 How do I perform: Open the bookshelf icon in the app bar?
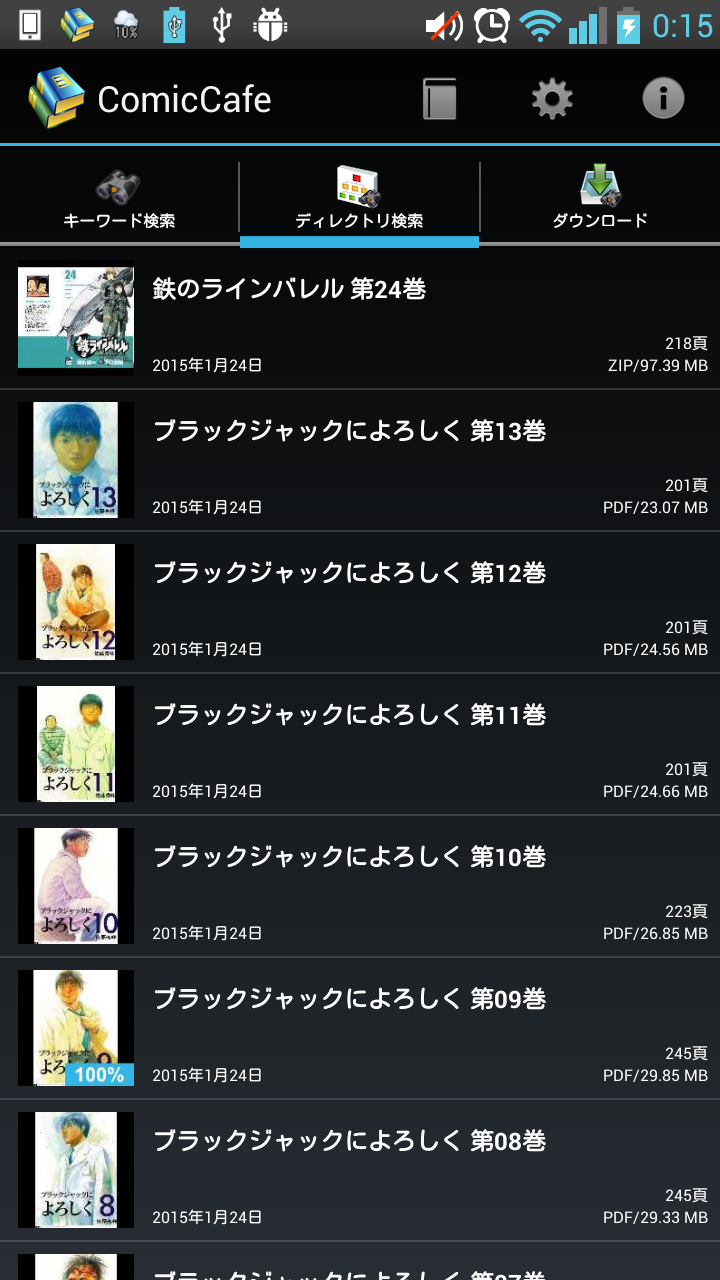pyautogui.click(x=440, y=99)
